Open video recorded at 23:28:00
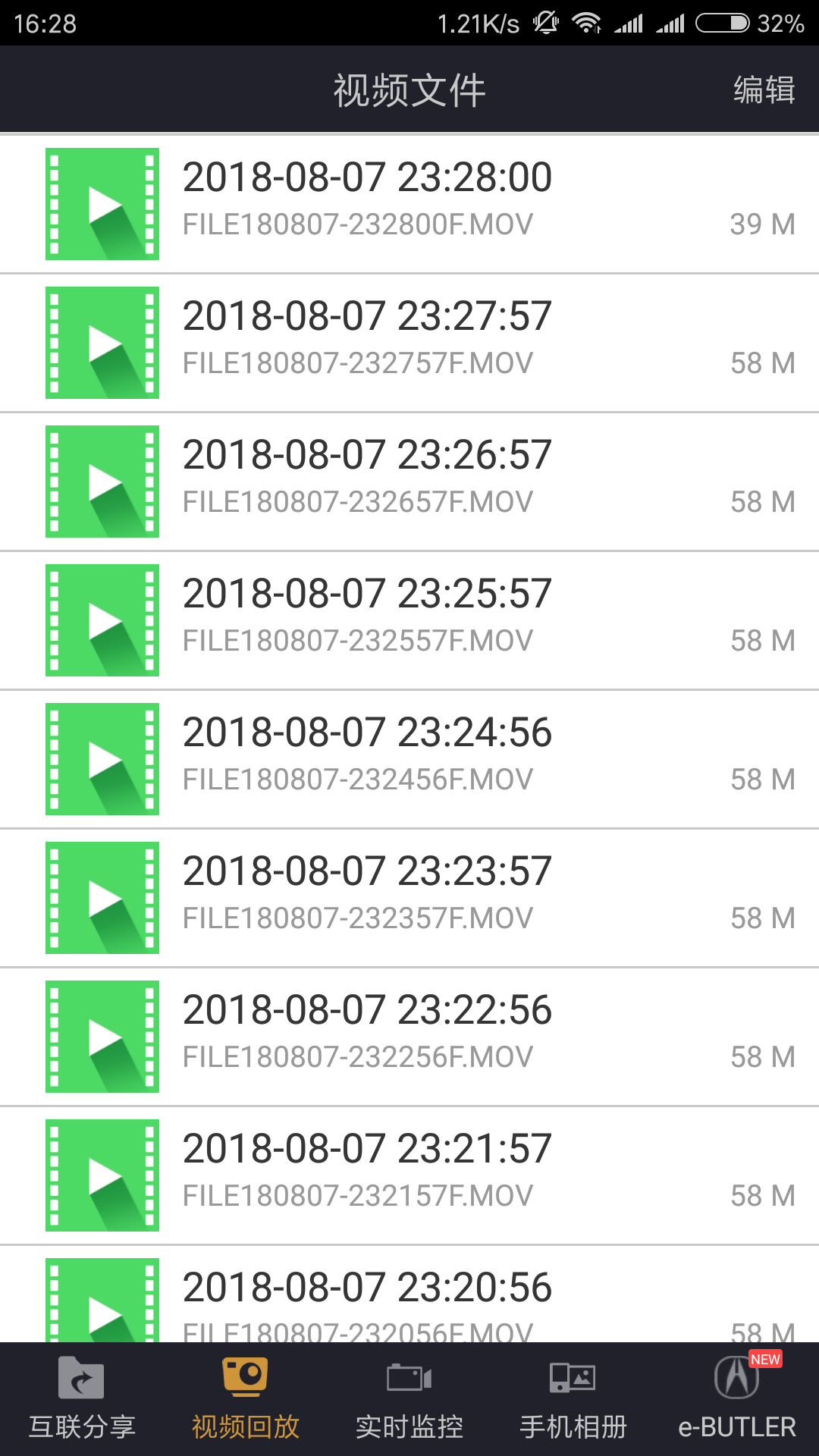This screenshot has height=1456, width=819. (x=409, y=203)
